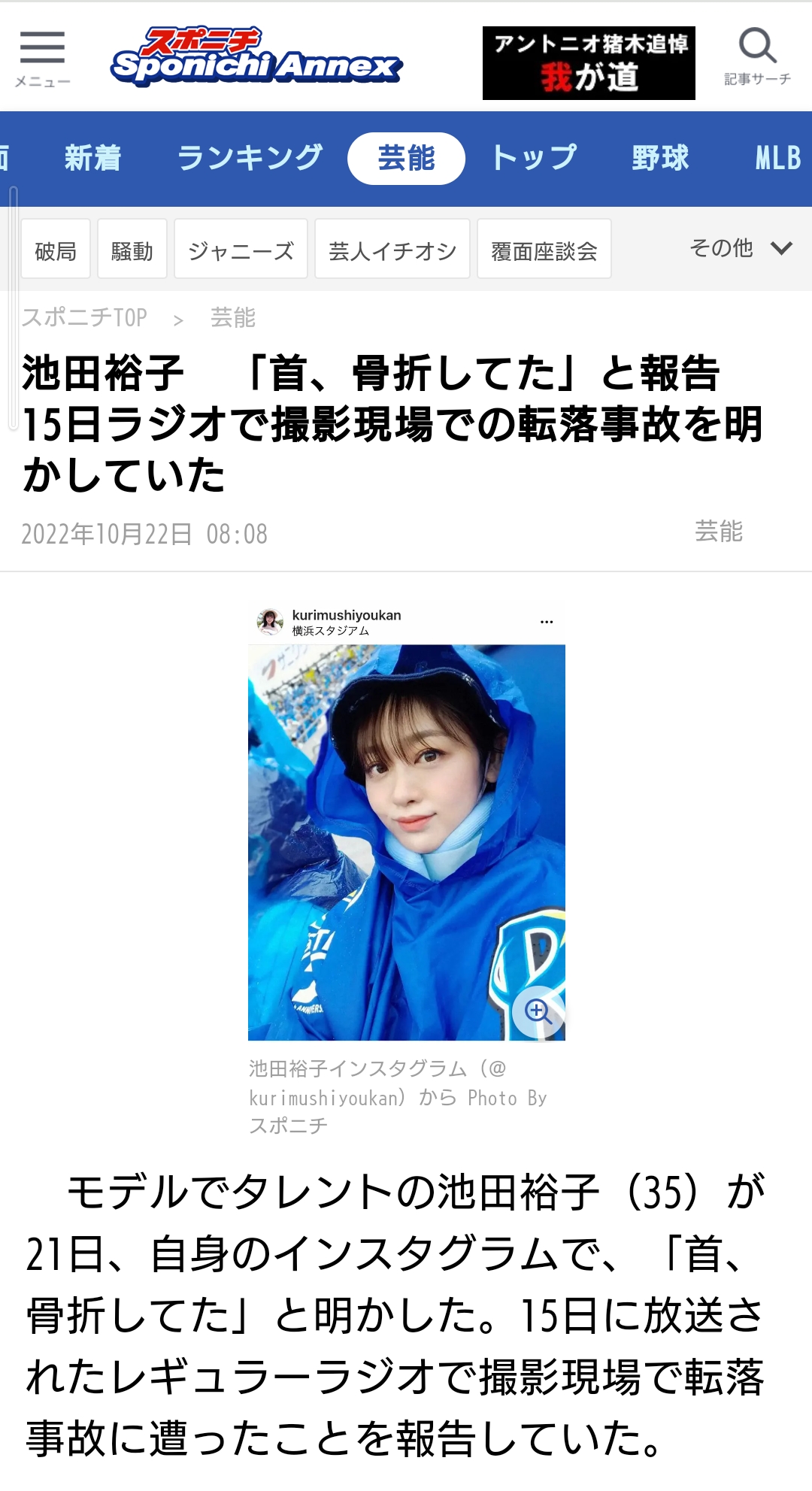Select the 騒動 topic chip
Image resolution: width=812 pixels, height=1491 pixels.
(x=132, y=250)
